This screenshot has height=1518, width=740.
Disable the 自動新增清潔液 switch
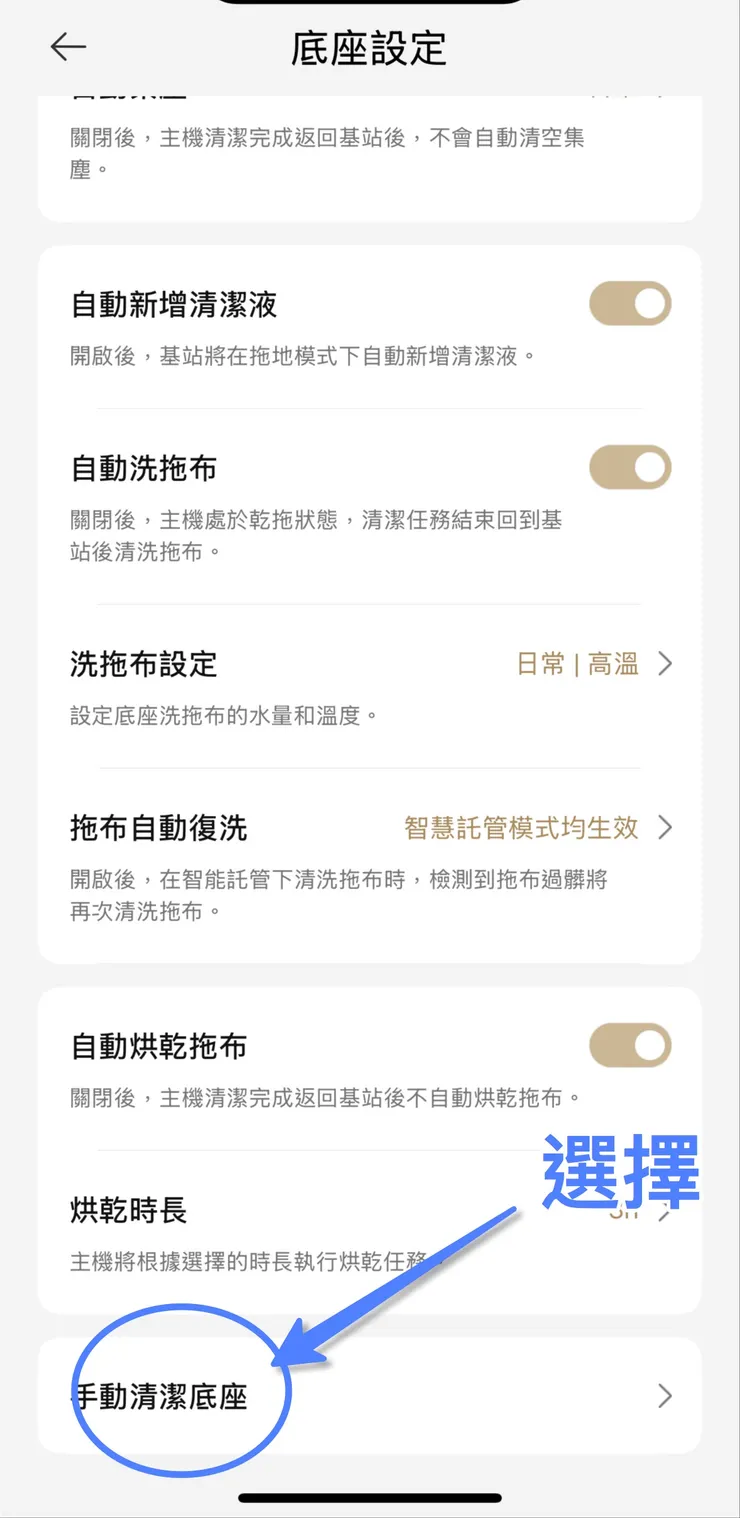coord(630,303)
